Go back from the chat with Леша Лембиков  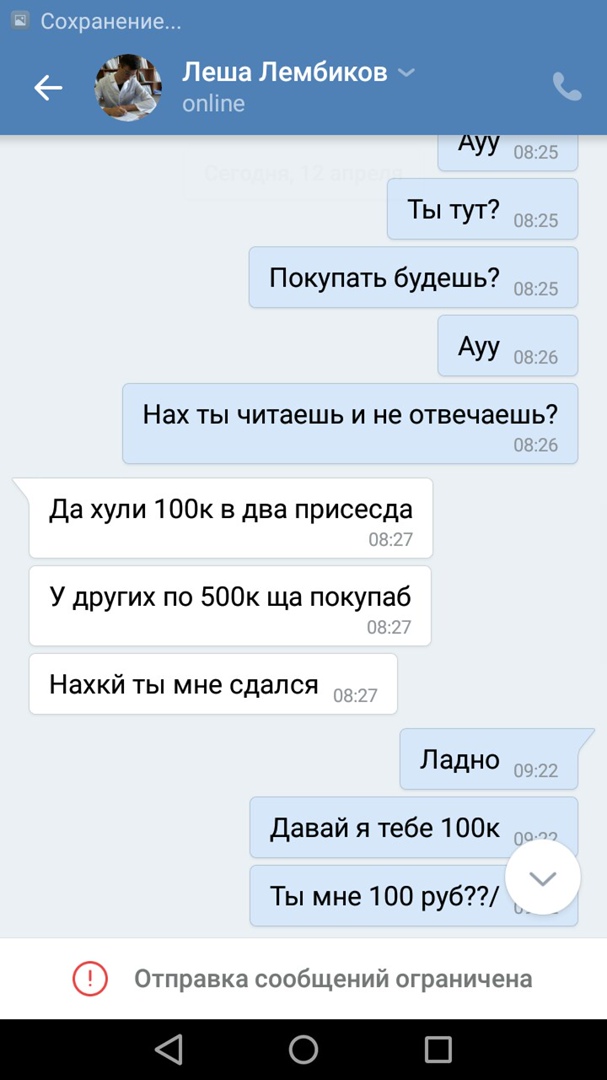pos(48,88)
